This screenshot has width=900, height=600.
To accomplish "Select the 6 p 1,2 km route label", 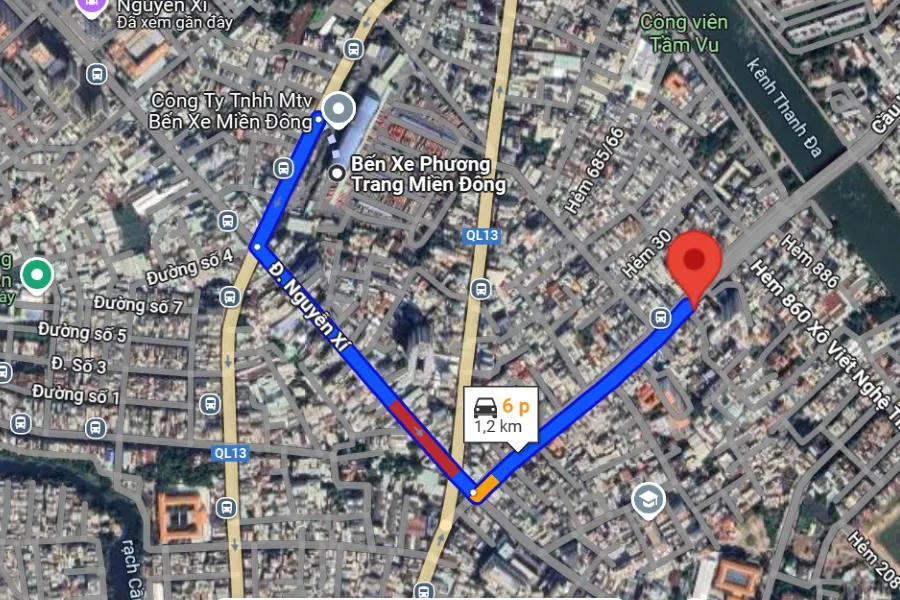I will pyautogui.click(x=501, y=414).
